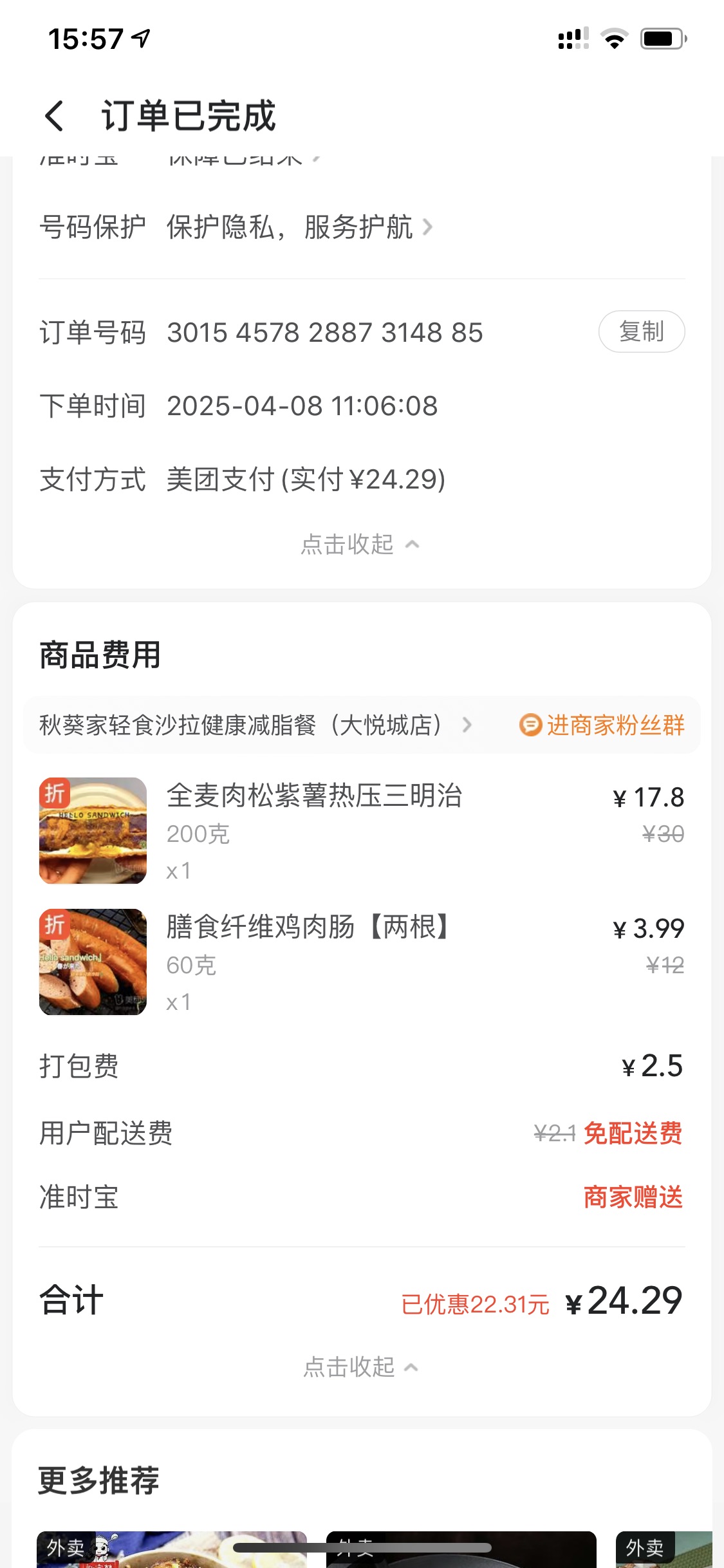Copy the order number with 复制
The width and height of the screenshot is (724, 1568).
click(x=641, y=331)
